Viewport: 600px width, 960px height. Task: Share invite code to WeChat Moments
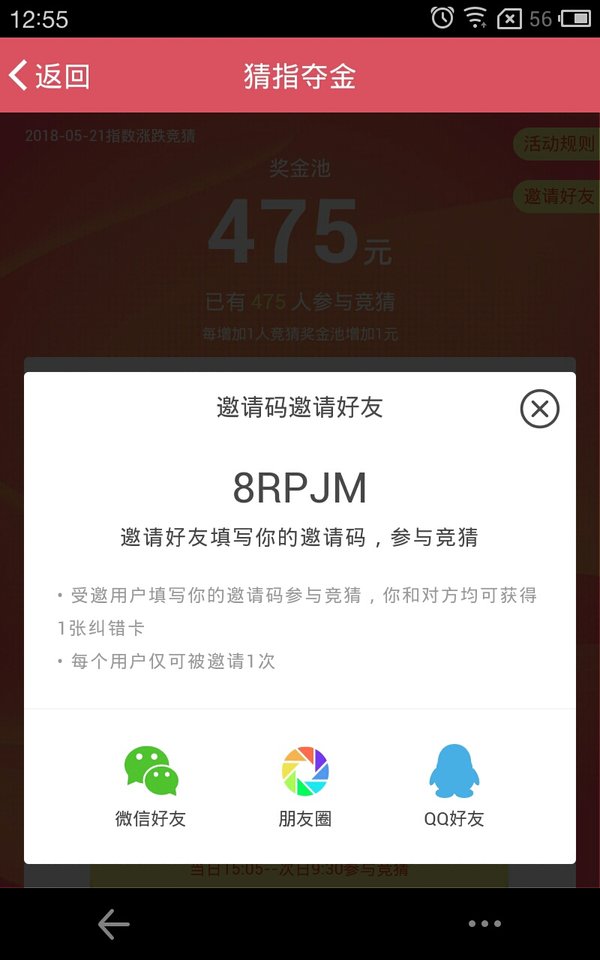pyautogui.click(x=305, y=786)
